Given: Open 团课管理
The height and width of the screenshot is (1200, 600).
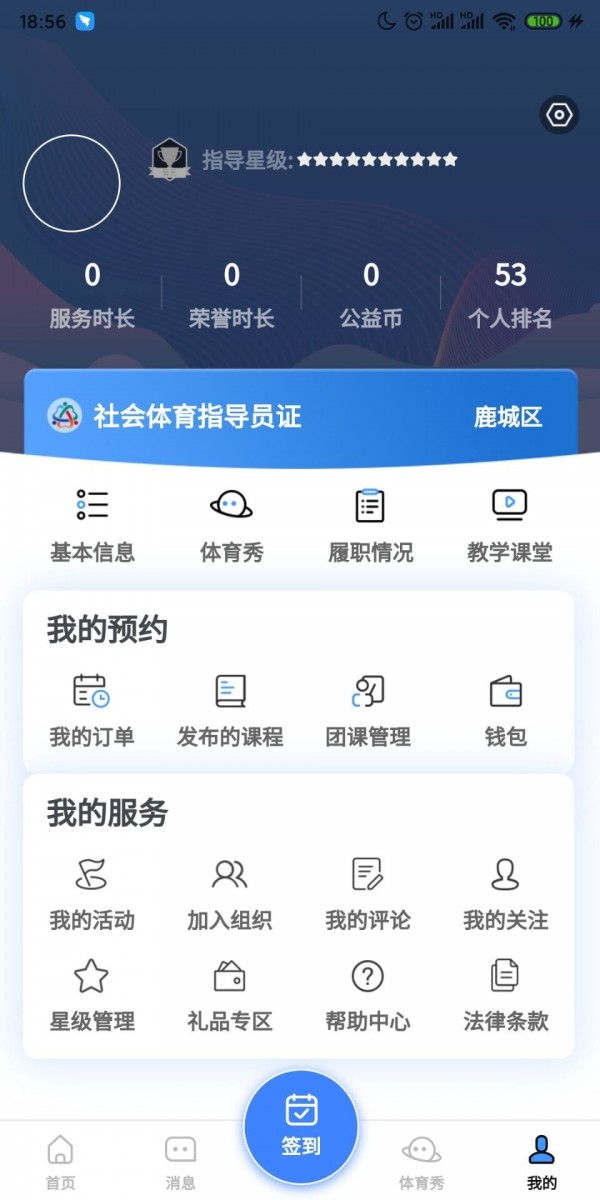Looking at the screenshot, I should pos(368,710).
